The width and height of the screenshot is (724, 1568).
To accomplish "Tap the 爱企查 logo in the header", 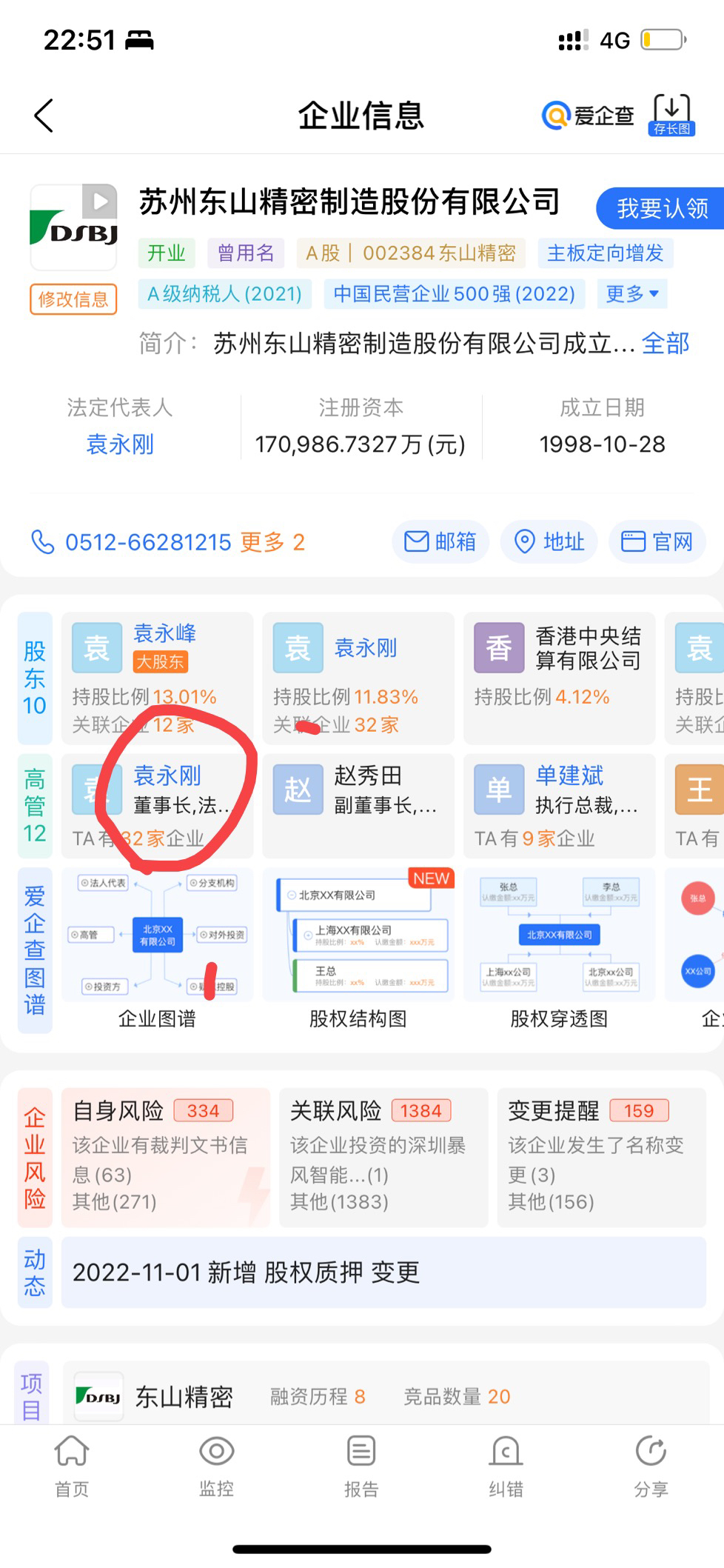I will [x=587, y=115].
